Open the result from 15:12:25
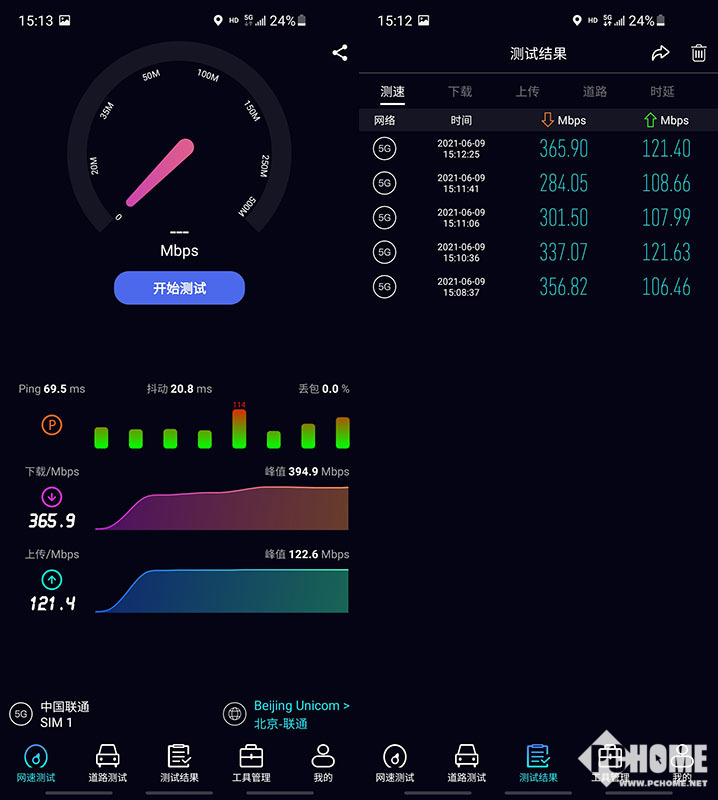Image resolution: width=718 pixels, height=800 pixels. [538, 149]
